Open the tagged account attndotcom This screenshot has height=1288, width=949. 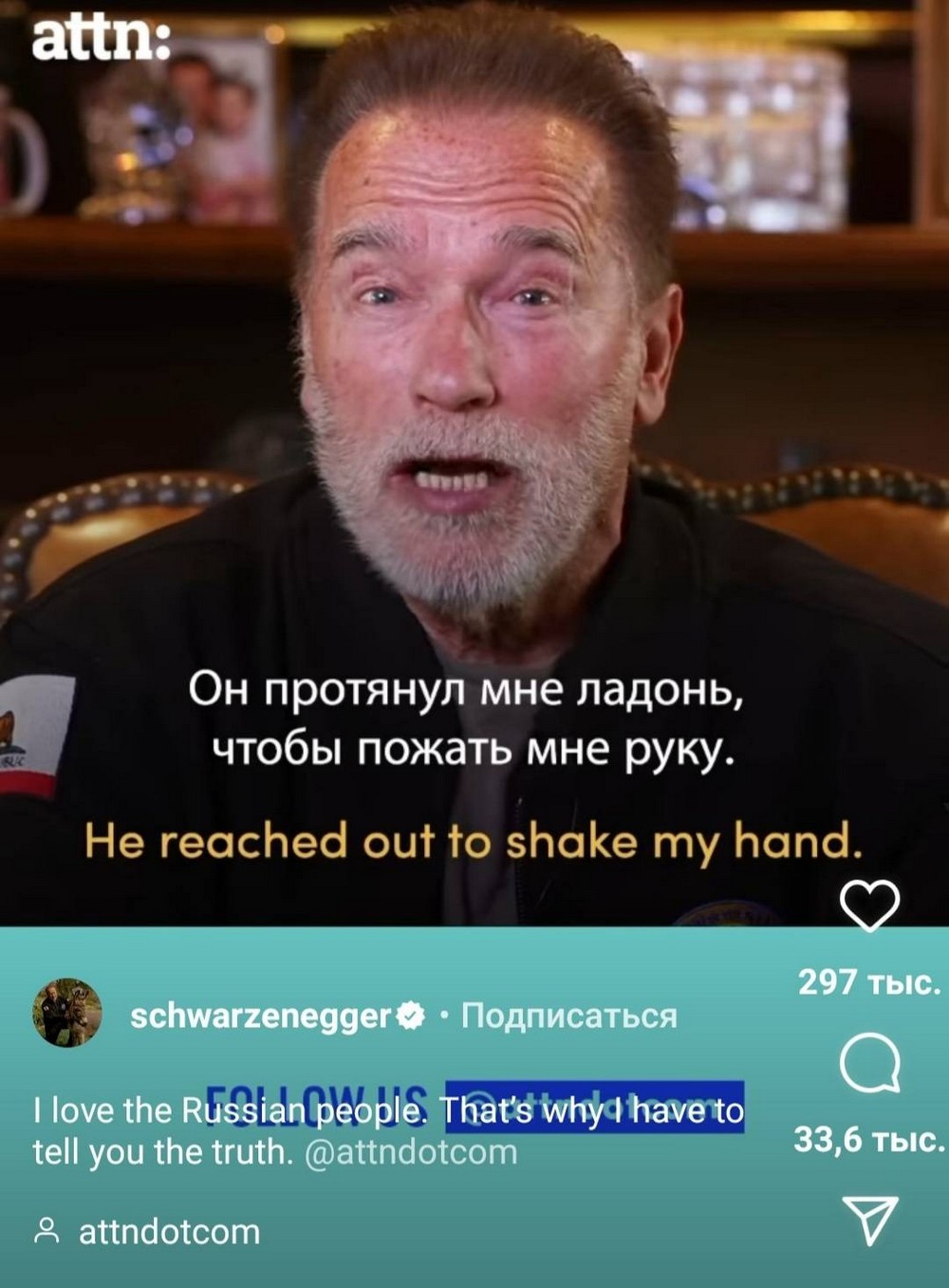[x=168, y=1231]
